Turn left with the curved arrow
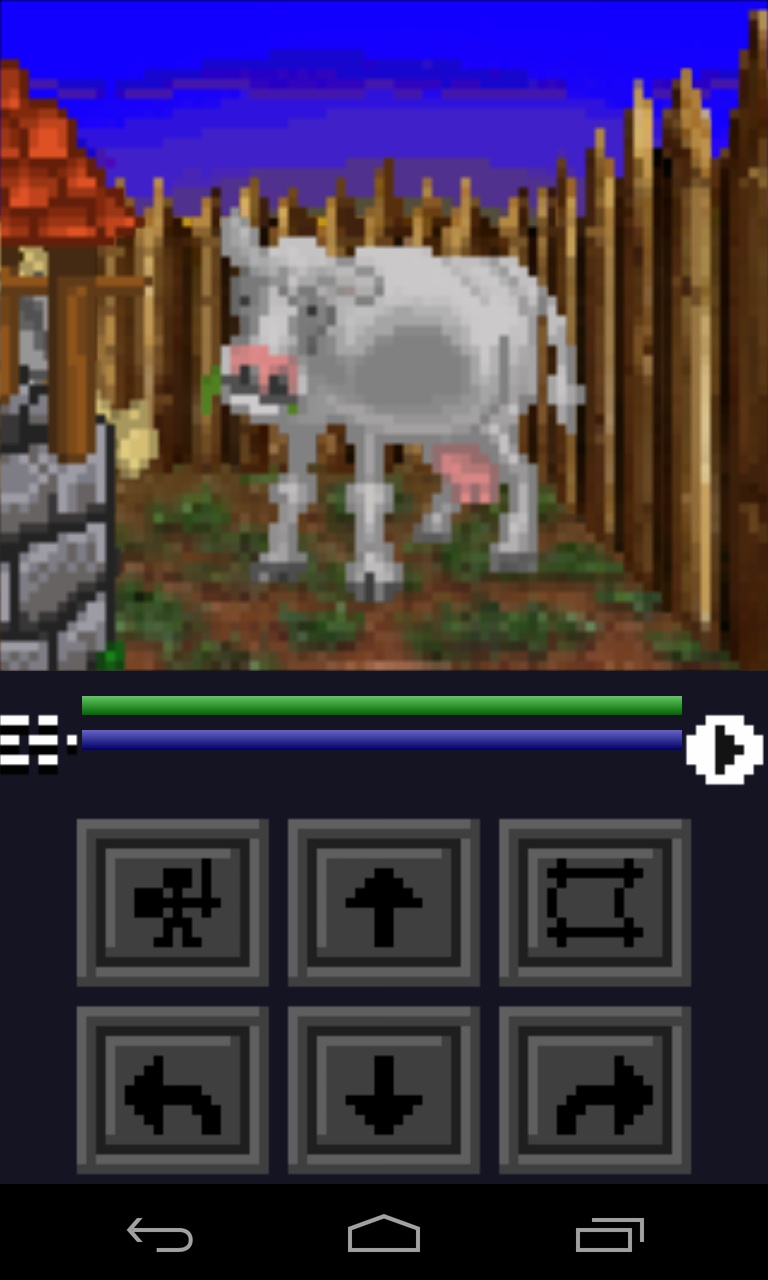Viewport: 768px width, 1280px height. click(173, 1090)
